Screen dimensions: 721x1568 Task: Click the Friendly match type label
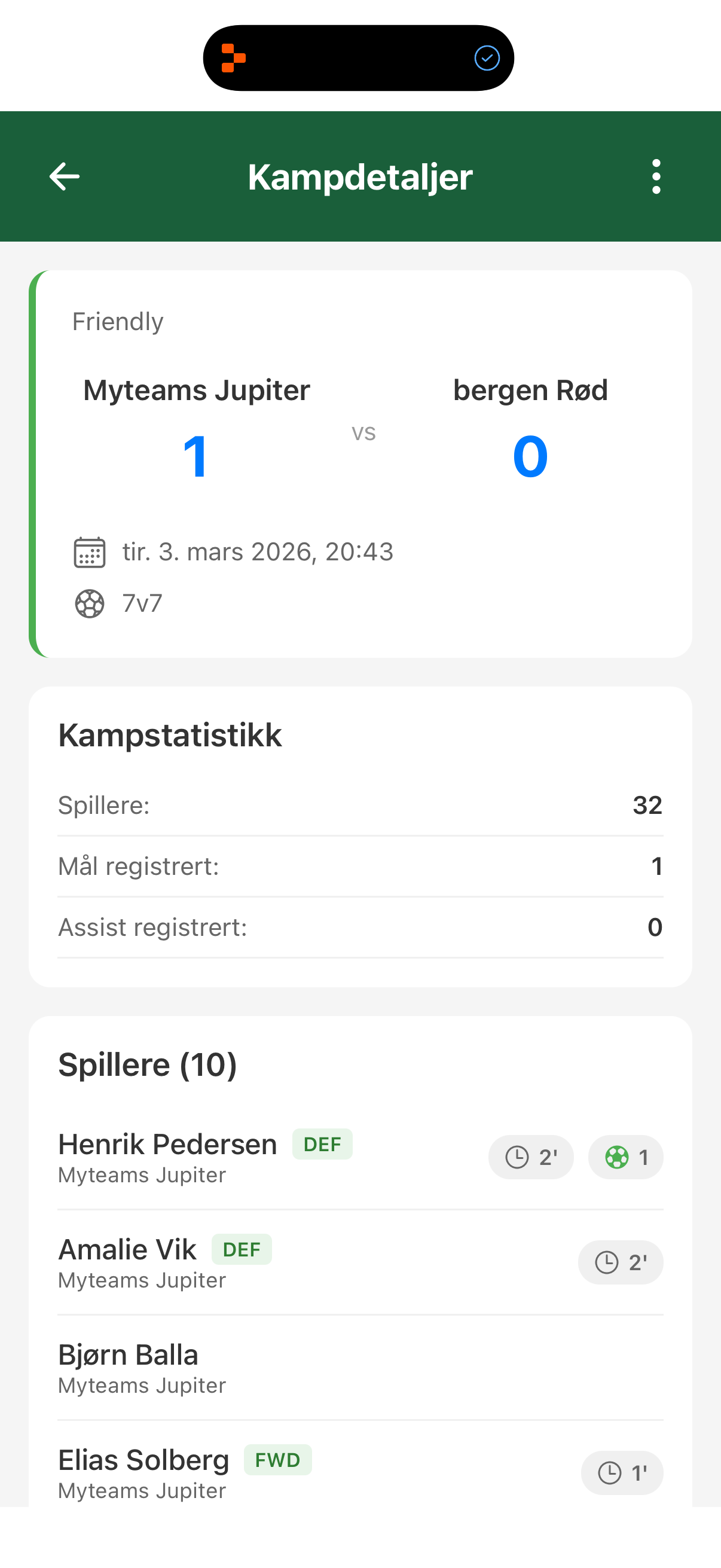[117, 321]
